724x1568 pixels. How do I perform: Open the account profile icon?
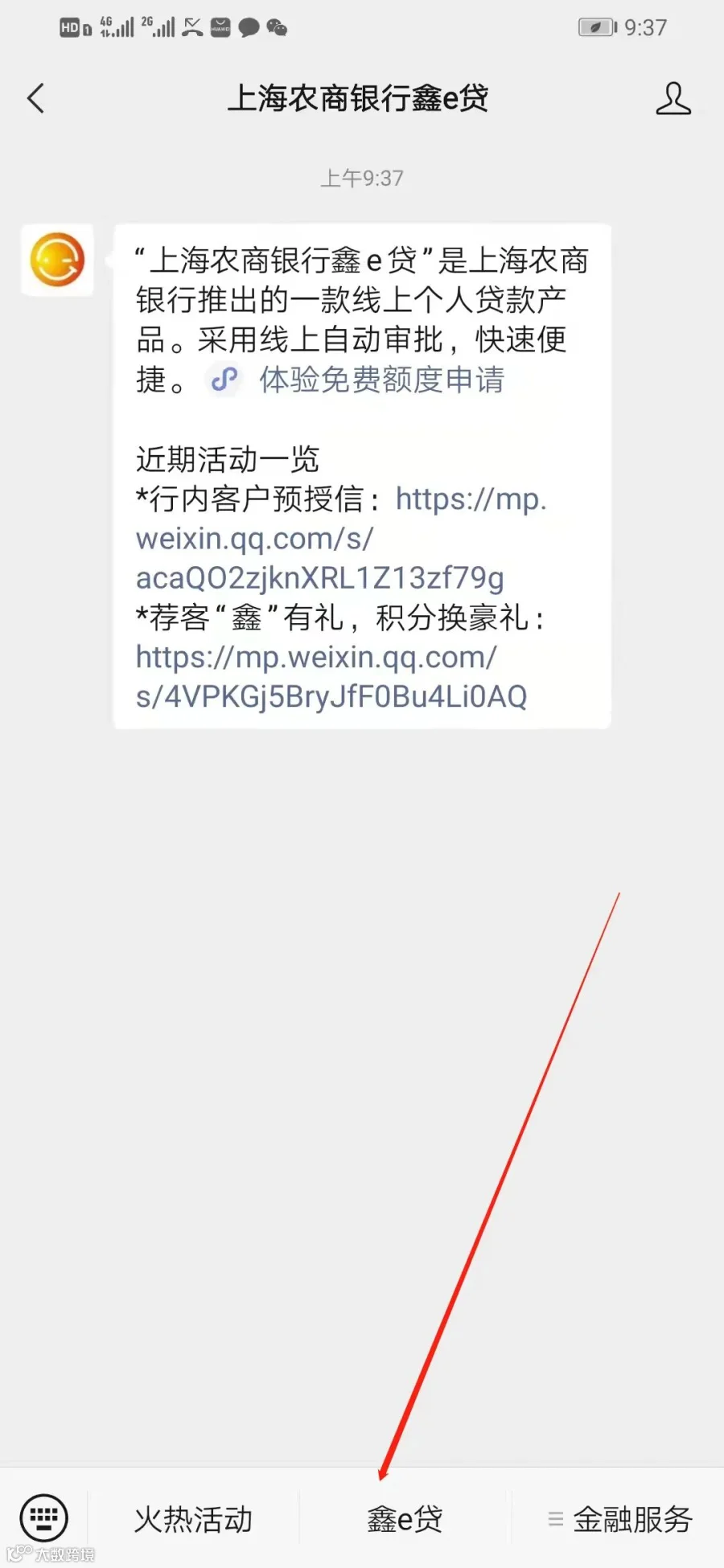[673, 98]
